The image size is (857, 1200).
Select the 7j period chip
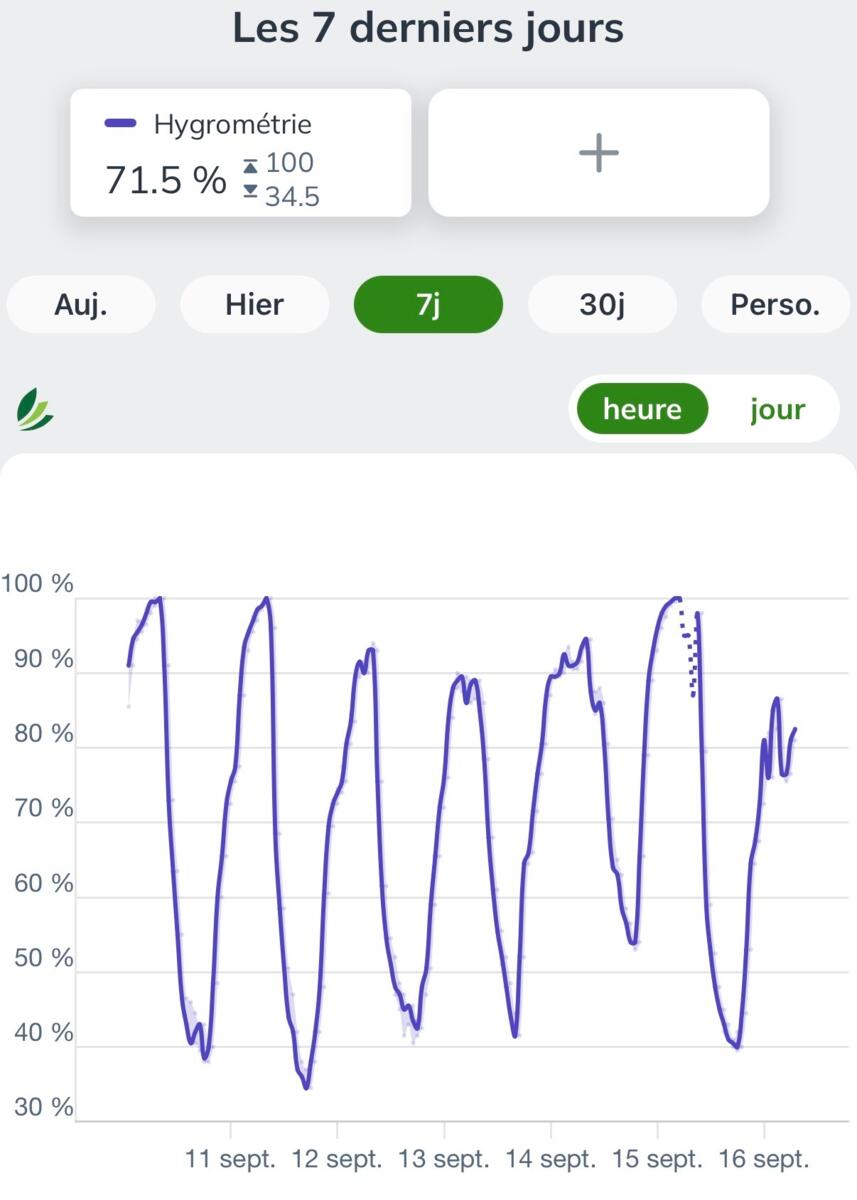[x=428, y=304]
